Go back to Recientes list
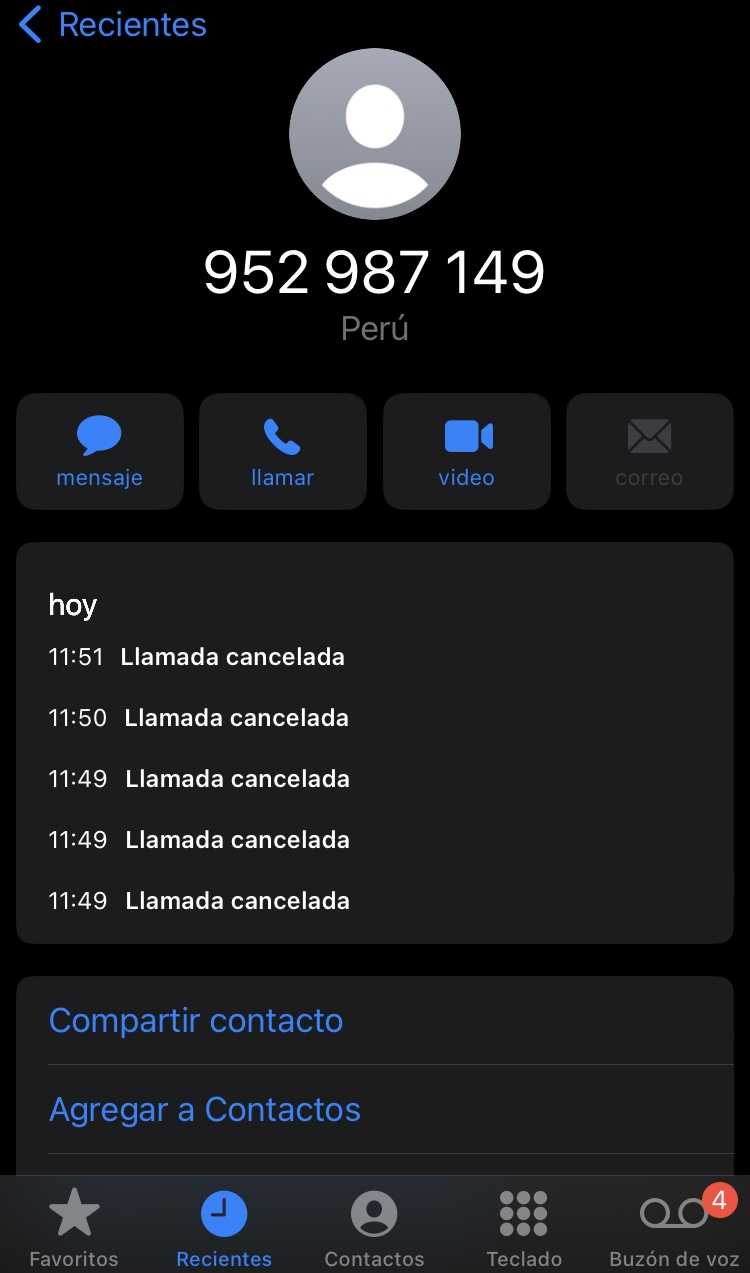 coord(112,25)
